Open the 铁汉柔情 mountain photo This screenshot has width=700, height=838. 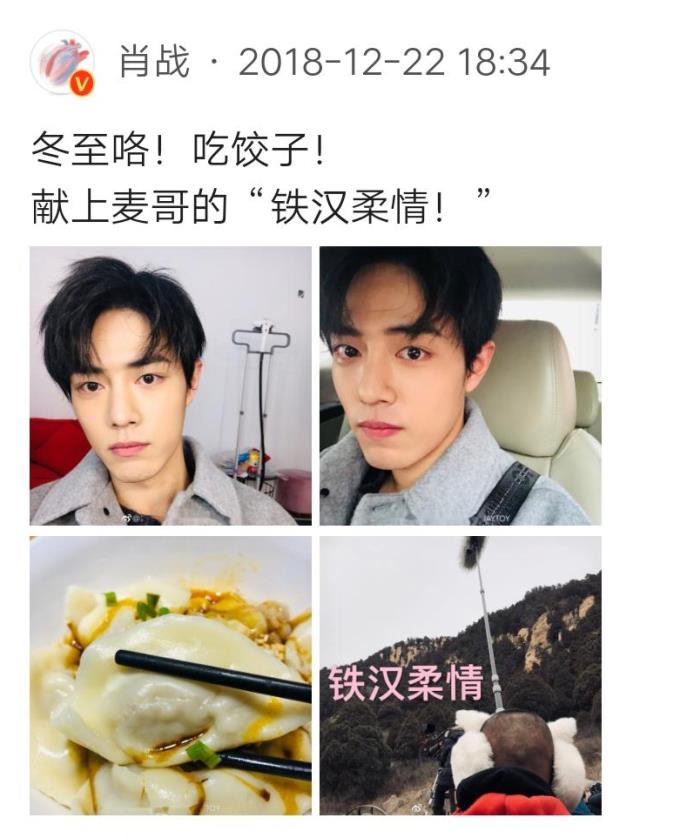click(x=460, y=675)
